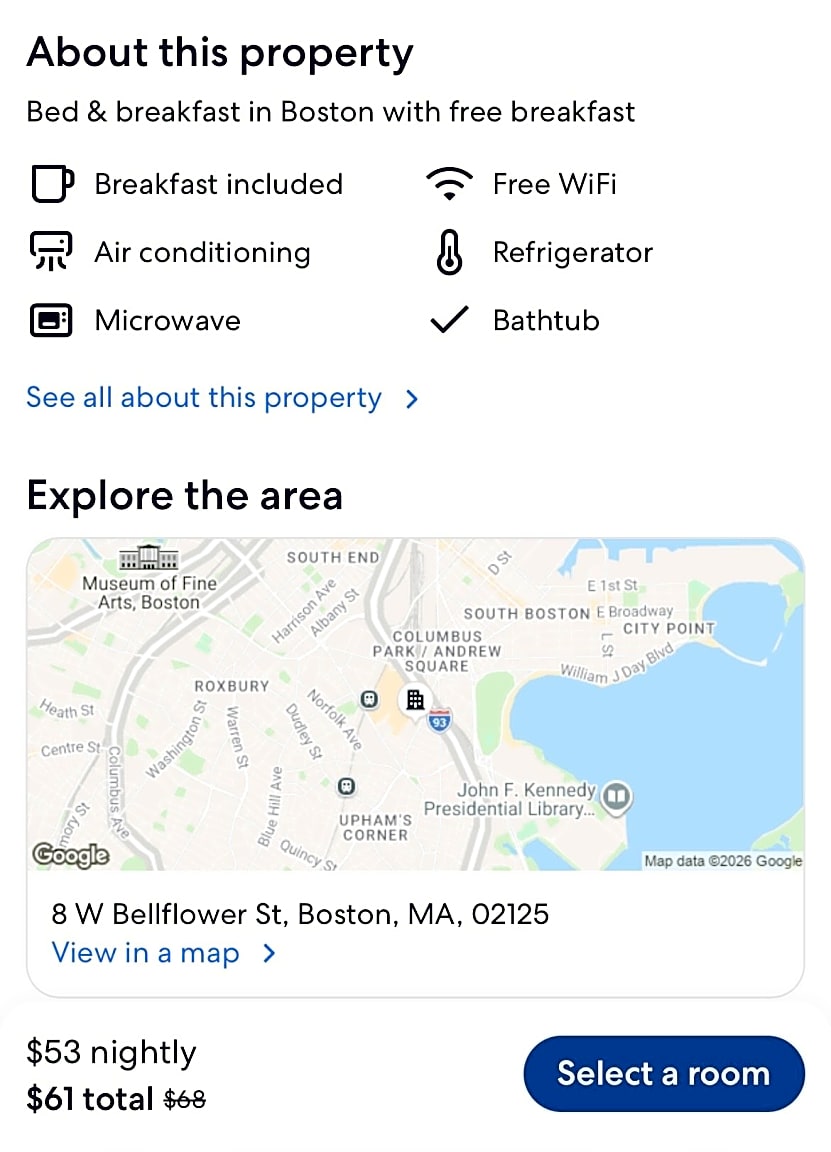
Task: Select a room to book
Action: (x=663, y=1073)
